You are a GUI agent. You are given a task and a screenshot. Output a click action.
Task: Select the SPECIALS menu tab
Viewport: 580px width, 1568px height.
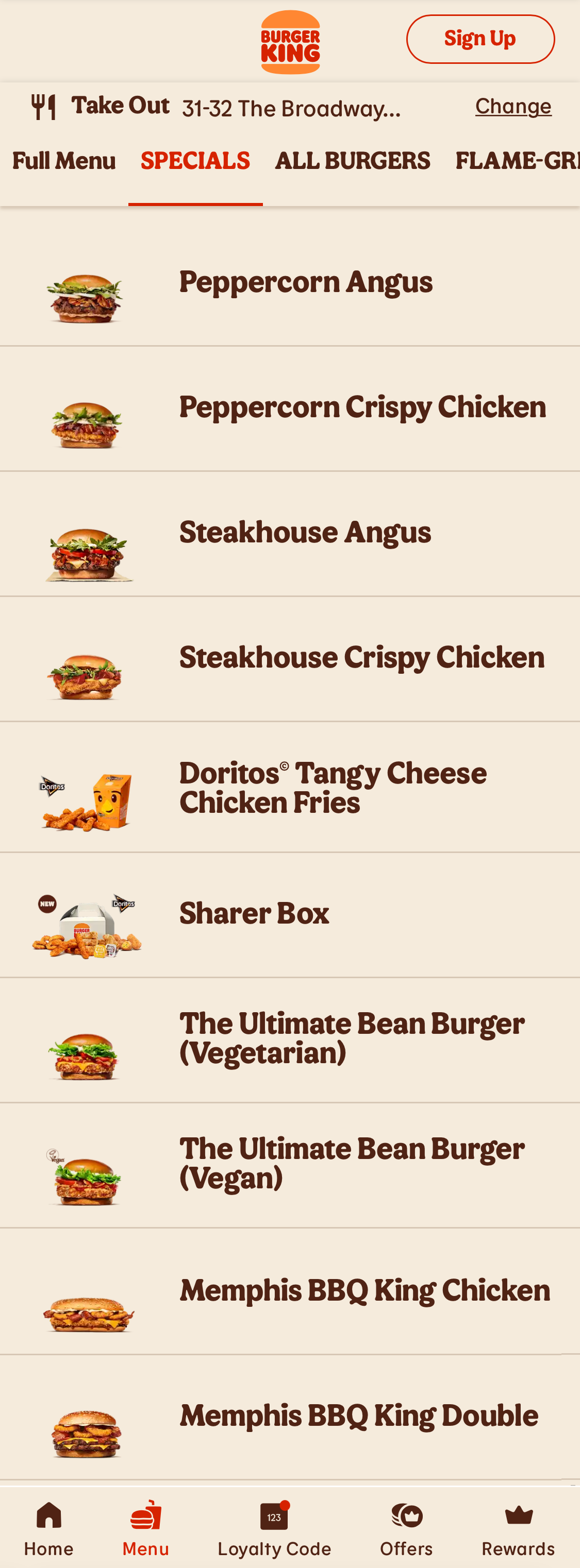195,161
